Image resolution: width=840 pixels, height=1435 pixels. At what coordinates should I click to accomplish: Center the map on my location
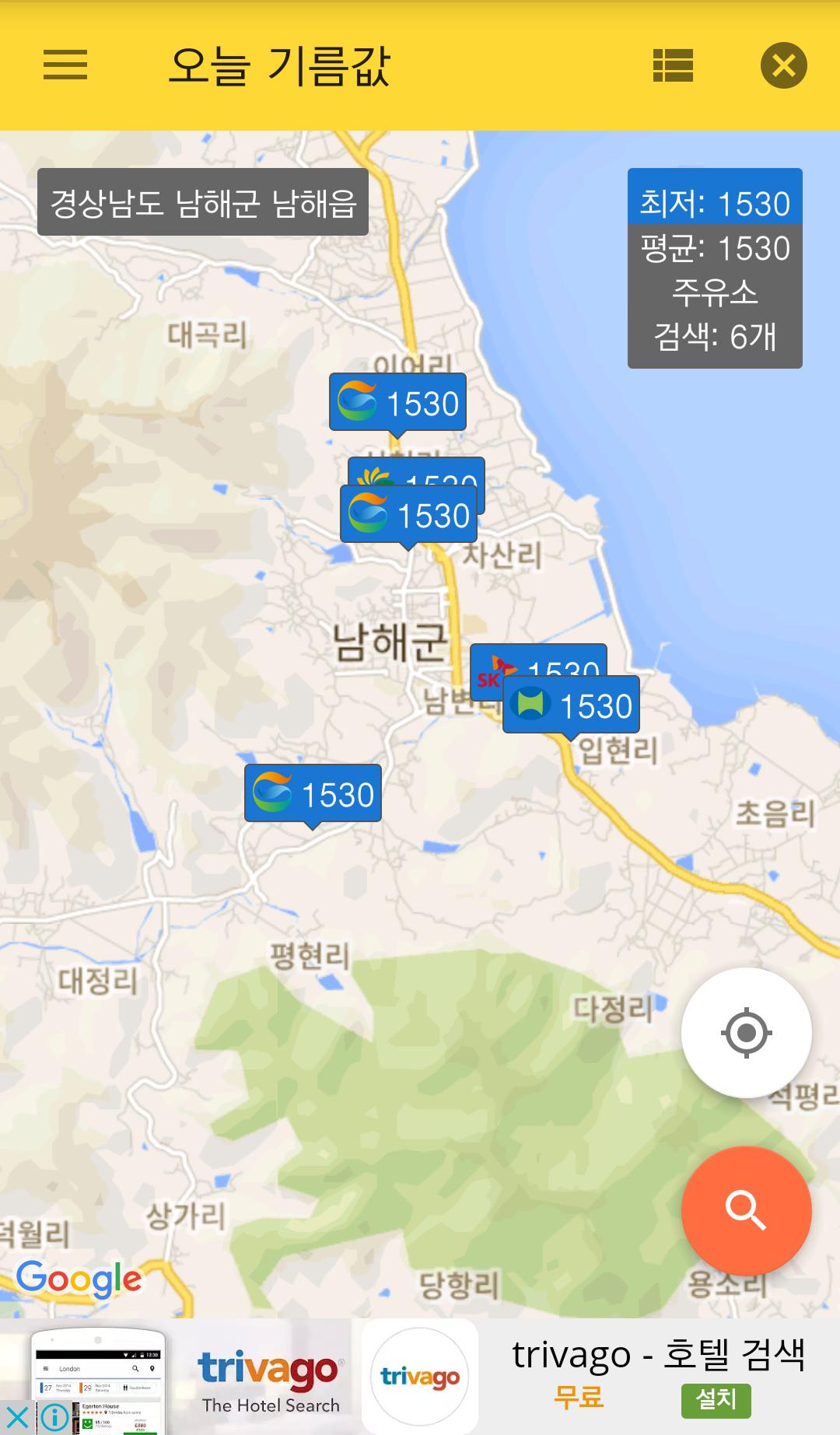pos(746,1033)
